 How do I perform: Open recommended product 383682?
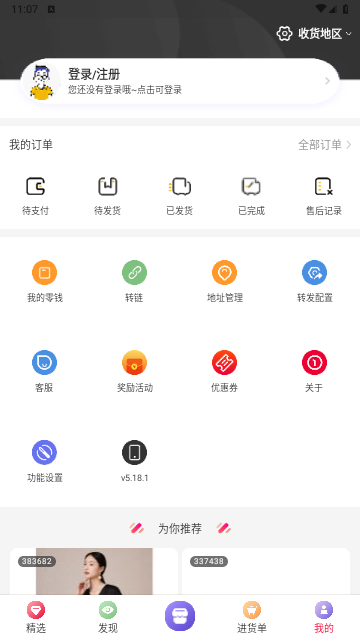(x=94, y=571)
